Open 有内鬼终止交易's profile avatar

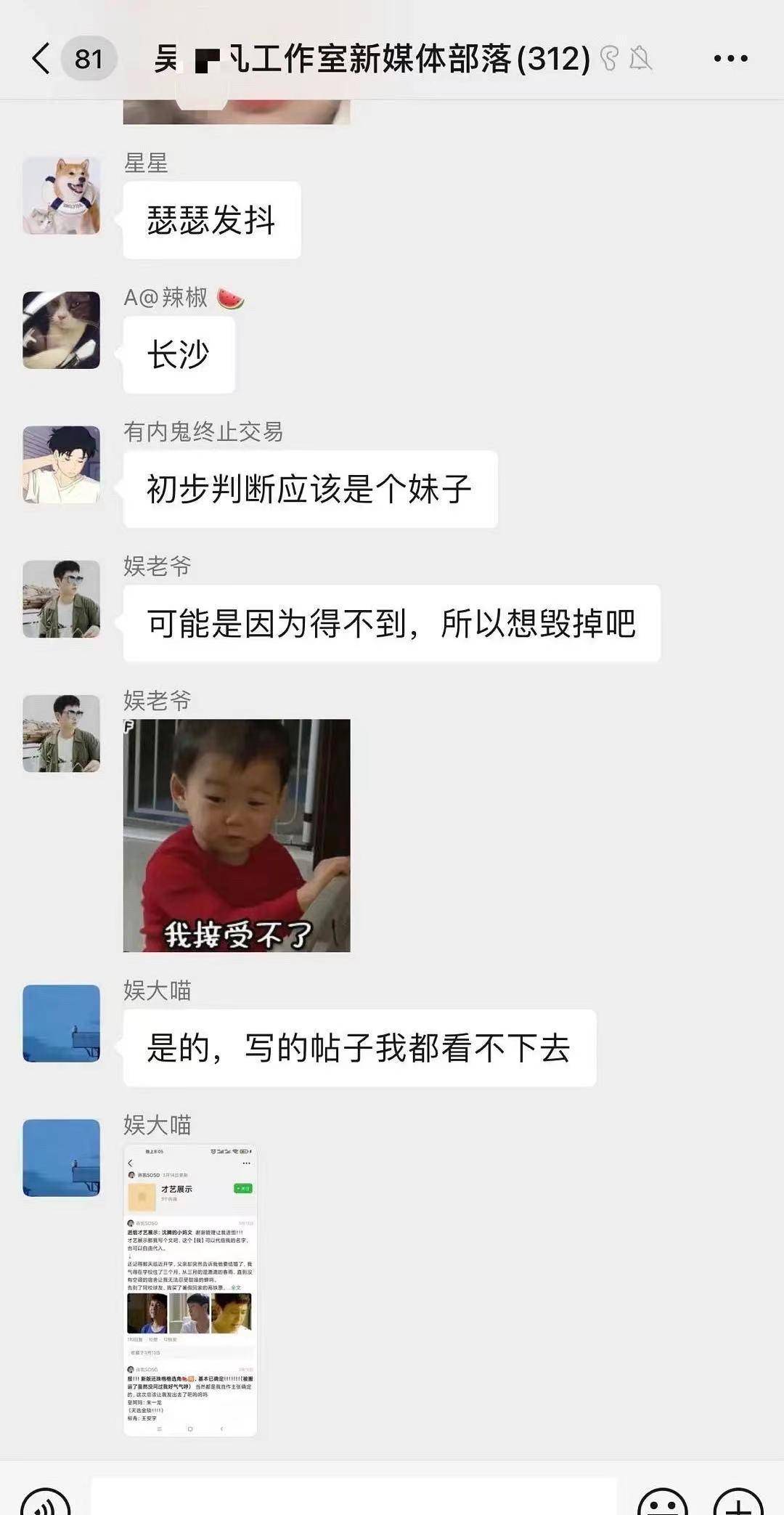tap(61, 465)
